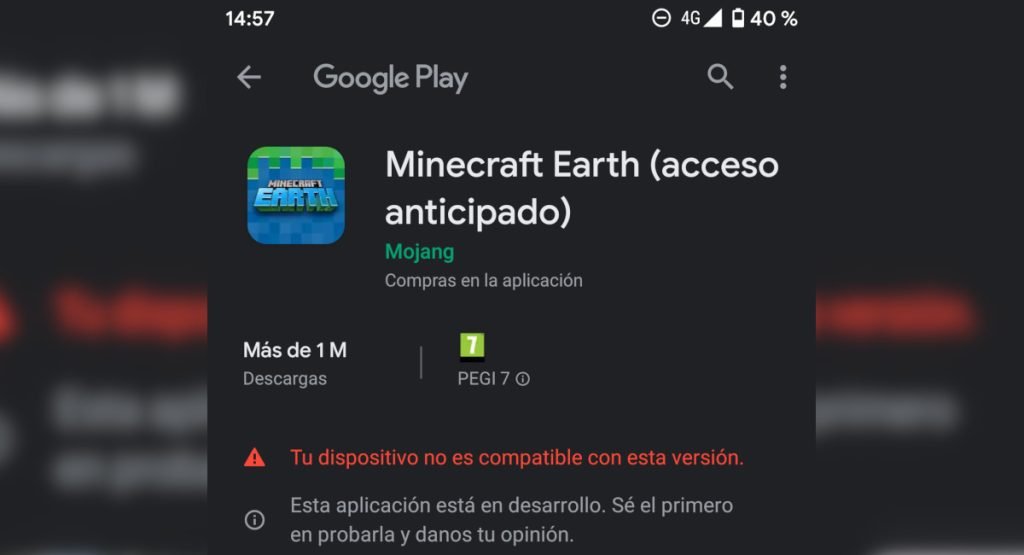Open the Mojang developer page
Screen dimensions: 1024x555
click(419, 252)
